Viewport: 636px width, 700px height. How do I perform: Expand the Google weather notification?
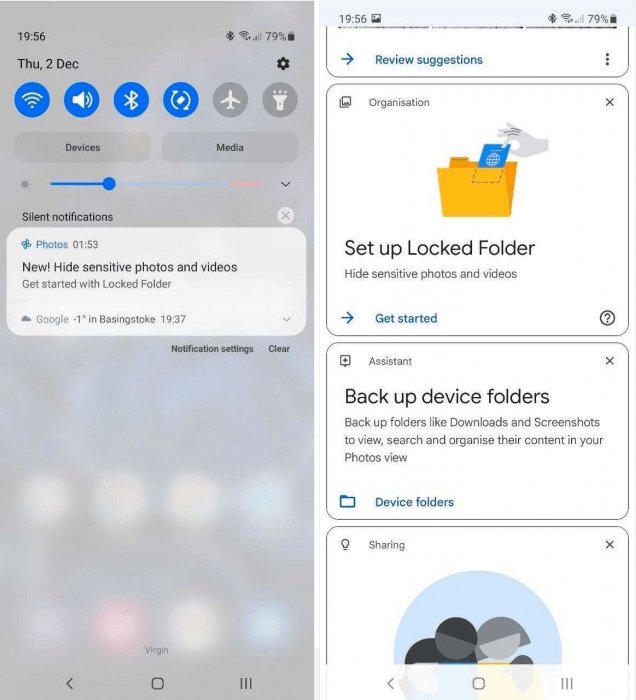(x=287, y=319)
